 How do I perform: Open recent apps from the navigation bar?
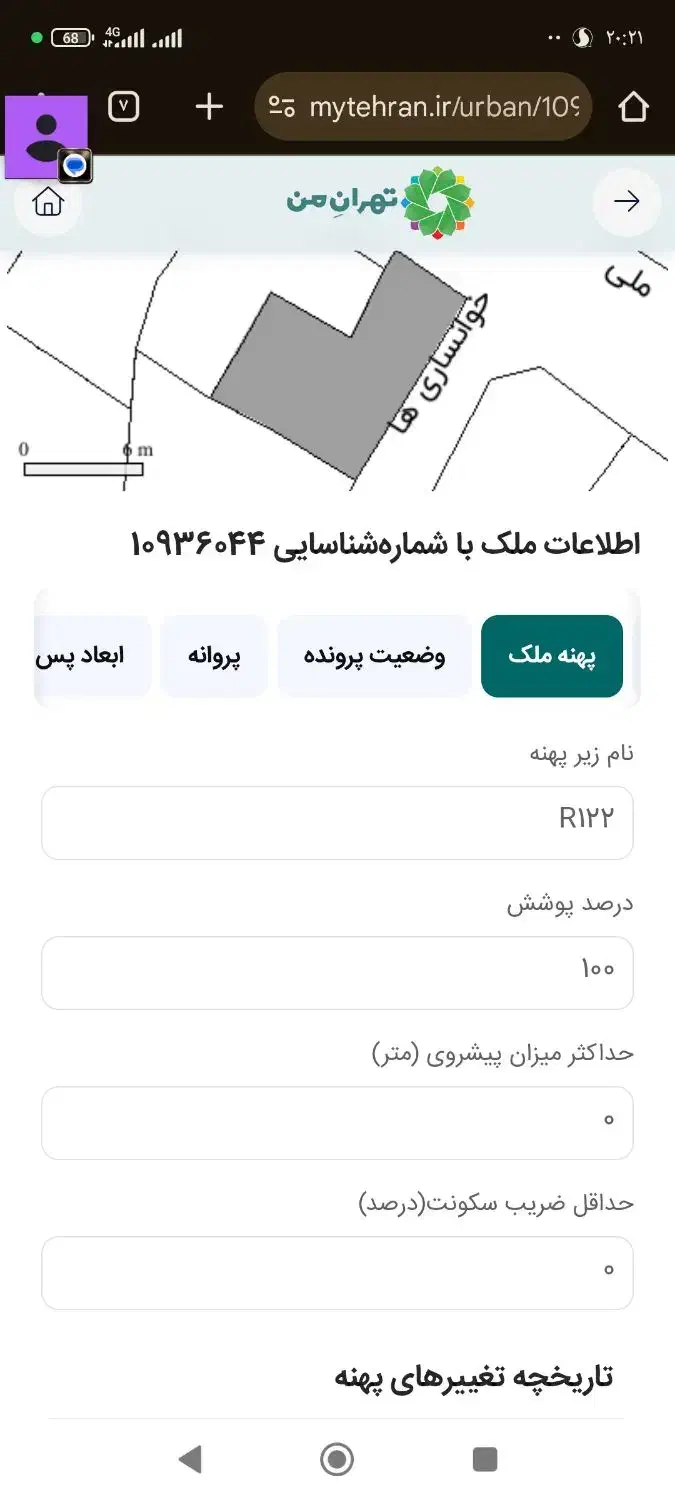click(485, 1459)
